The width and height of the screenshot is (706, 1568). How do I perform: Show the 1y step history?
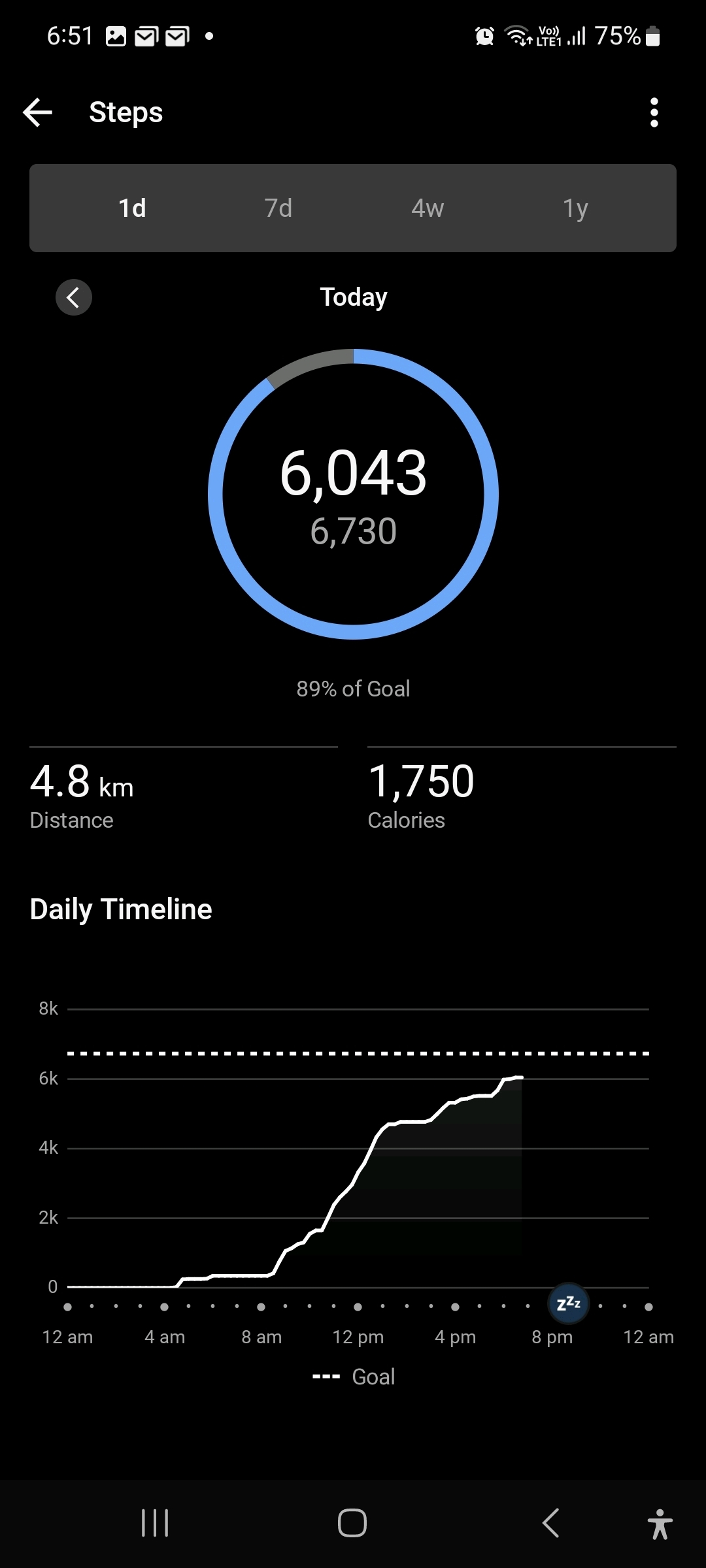[575, 208]
